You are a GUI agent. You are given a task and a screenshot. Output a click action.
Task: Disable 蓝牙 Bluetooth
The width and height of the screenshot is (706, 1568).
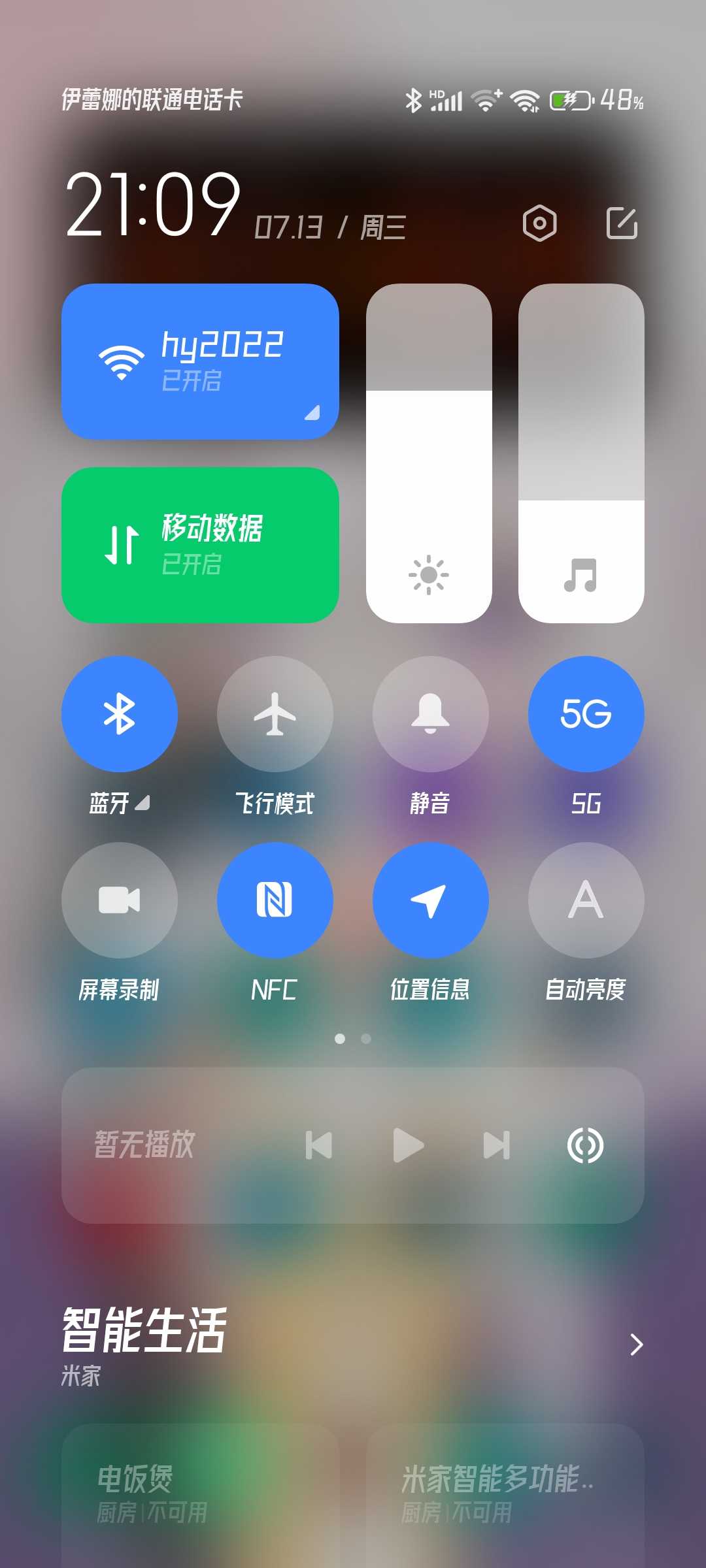[x=120, y=713]
